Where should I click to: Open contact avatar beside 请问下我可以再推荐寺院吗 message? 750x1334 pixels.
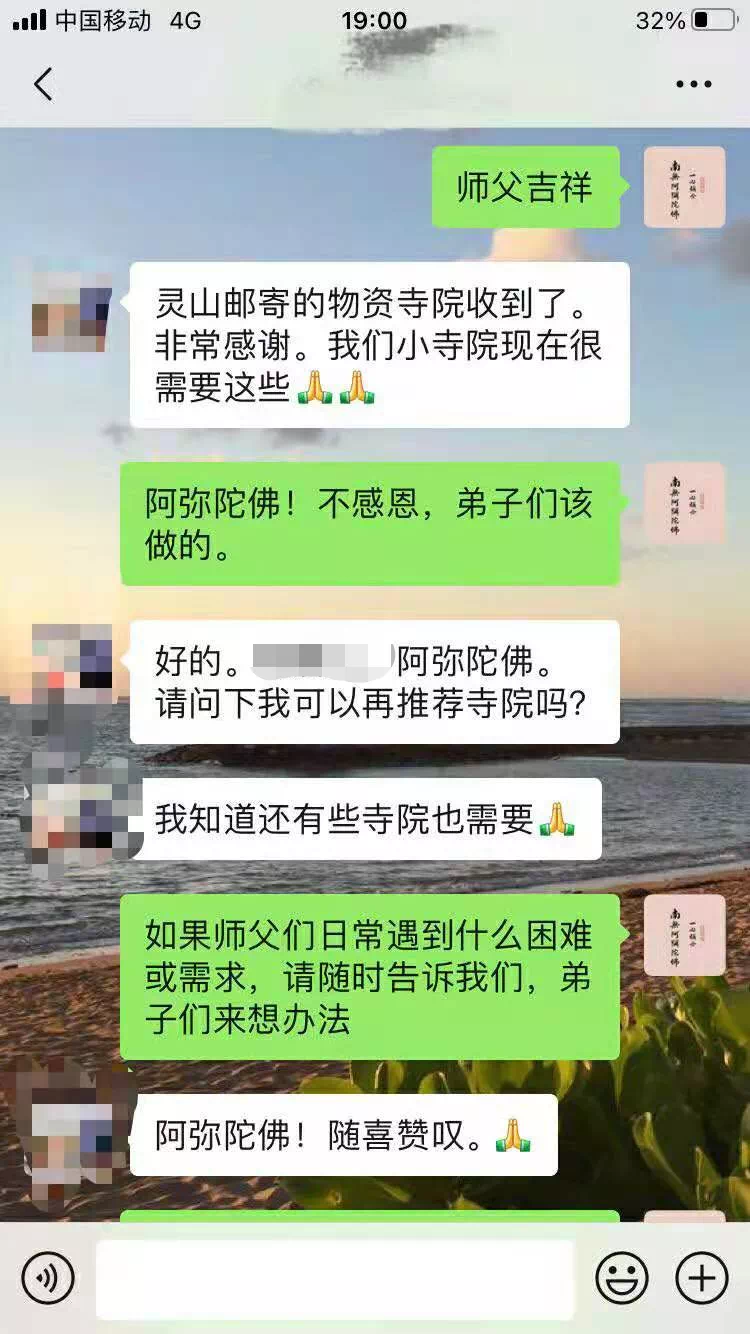point(71,662)
